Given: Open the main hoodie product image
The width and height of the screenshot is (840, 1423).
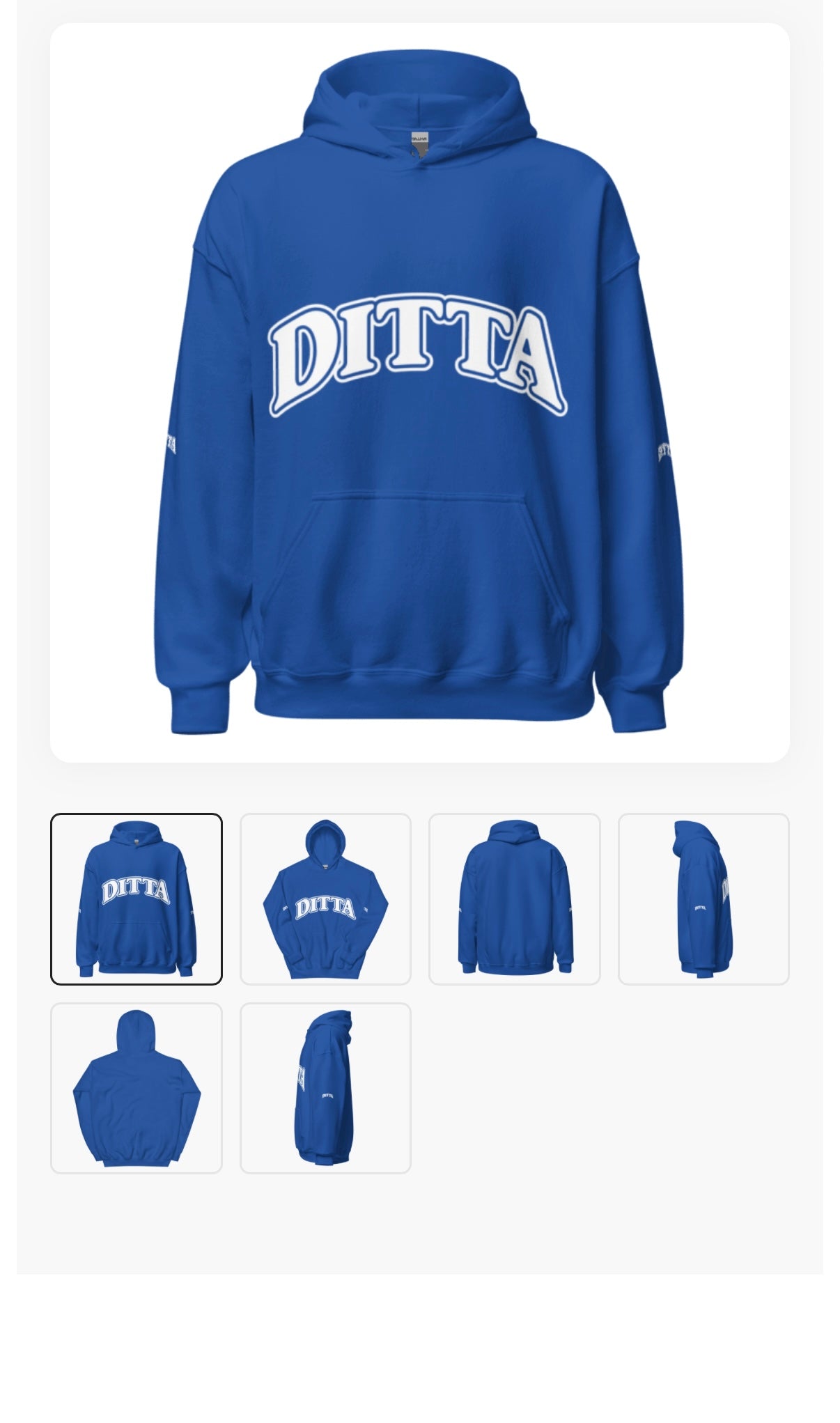Looking at the screenshot, I should [419, 392].
